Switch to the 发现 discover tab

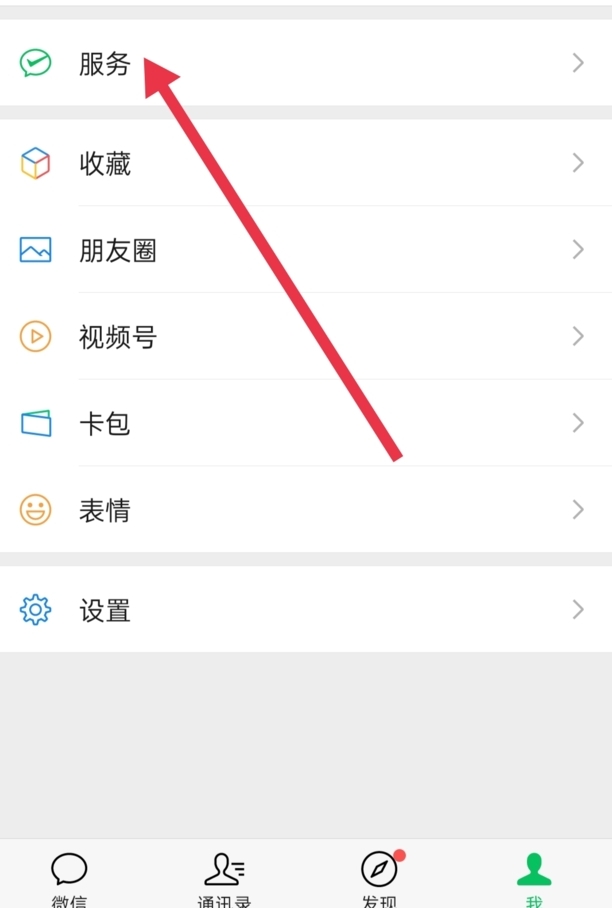379,878
